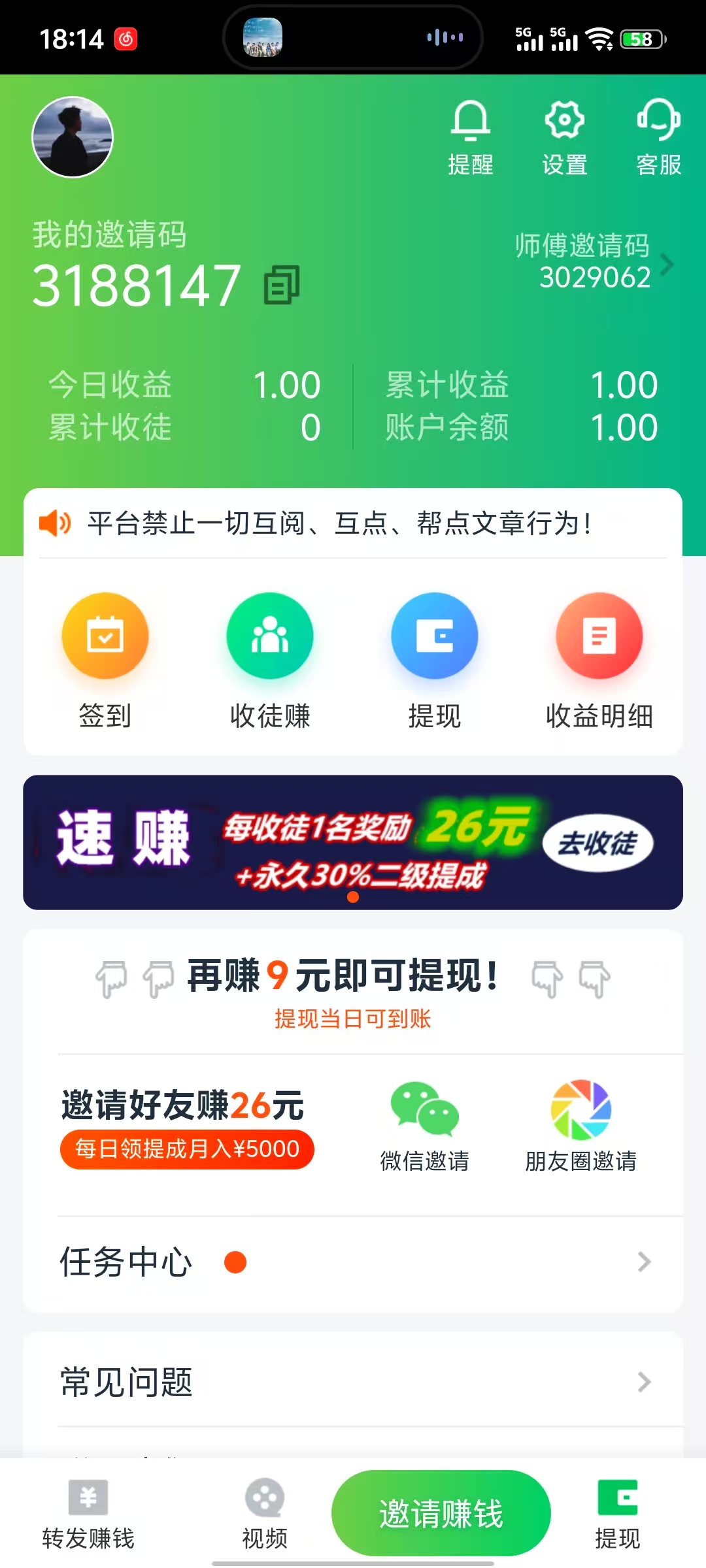Tap 去收徒 on the banner

[597, 843]
